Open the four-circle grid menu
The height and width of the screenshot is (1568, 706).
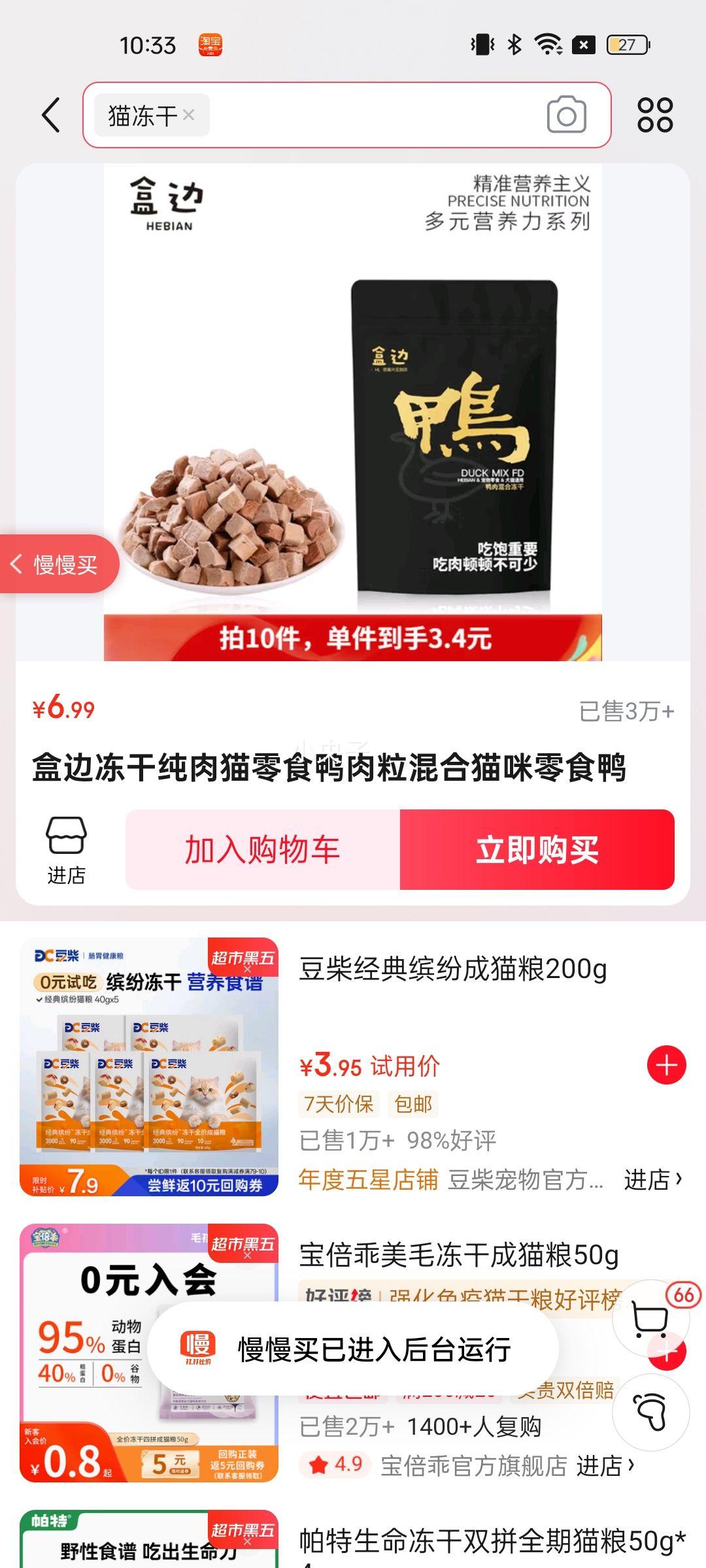pyautogui.click(x=655, y=116)
